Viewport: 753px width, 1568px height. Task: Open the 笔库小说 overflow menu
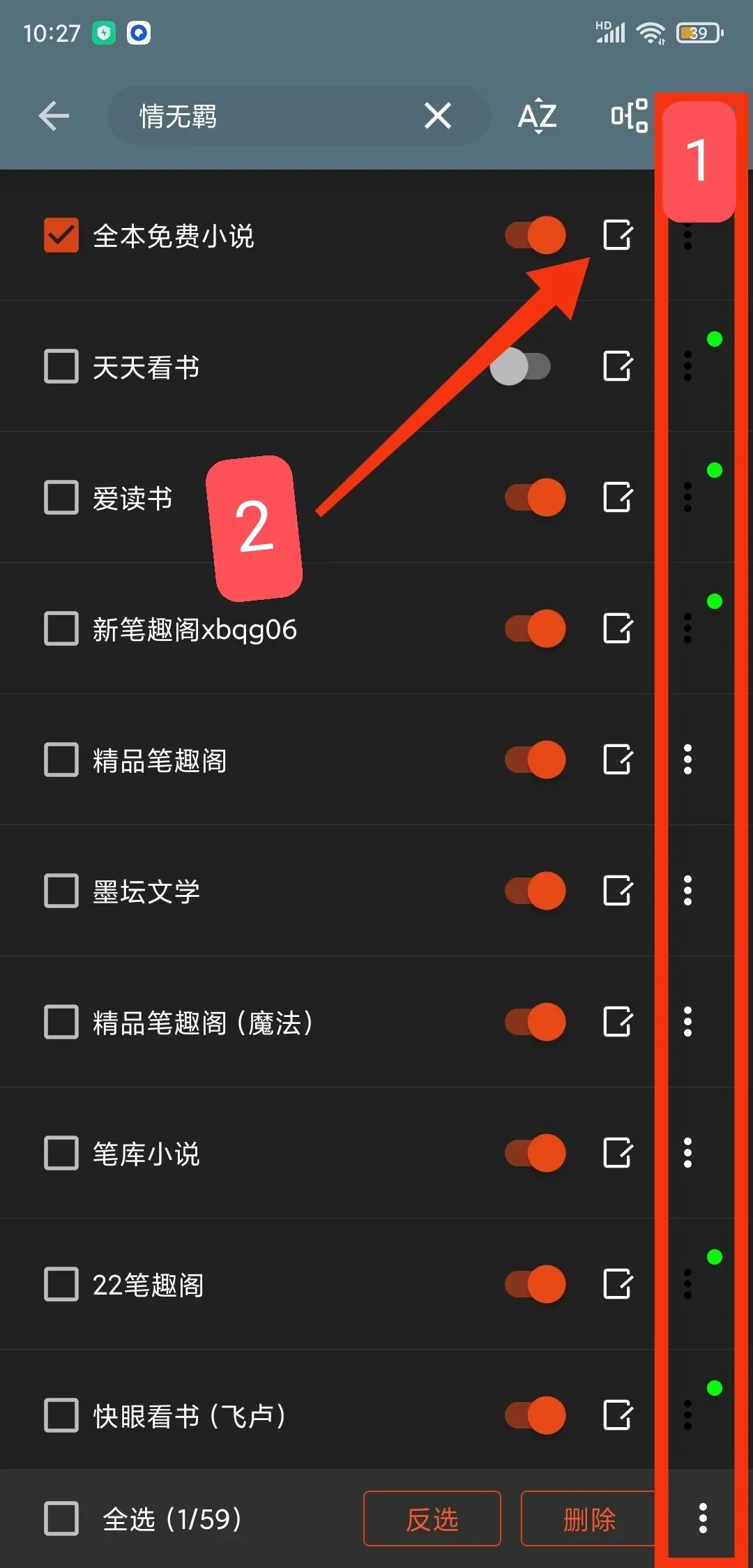click(687, 1153)
